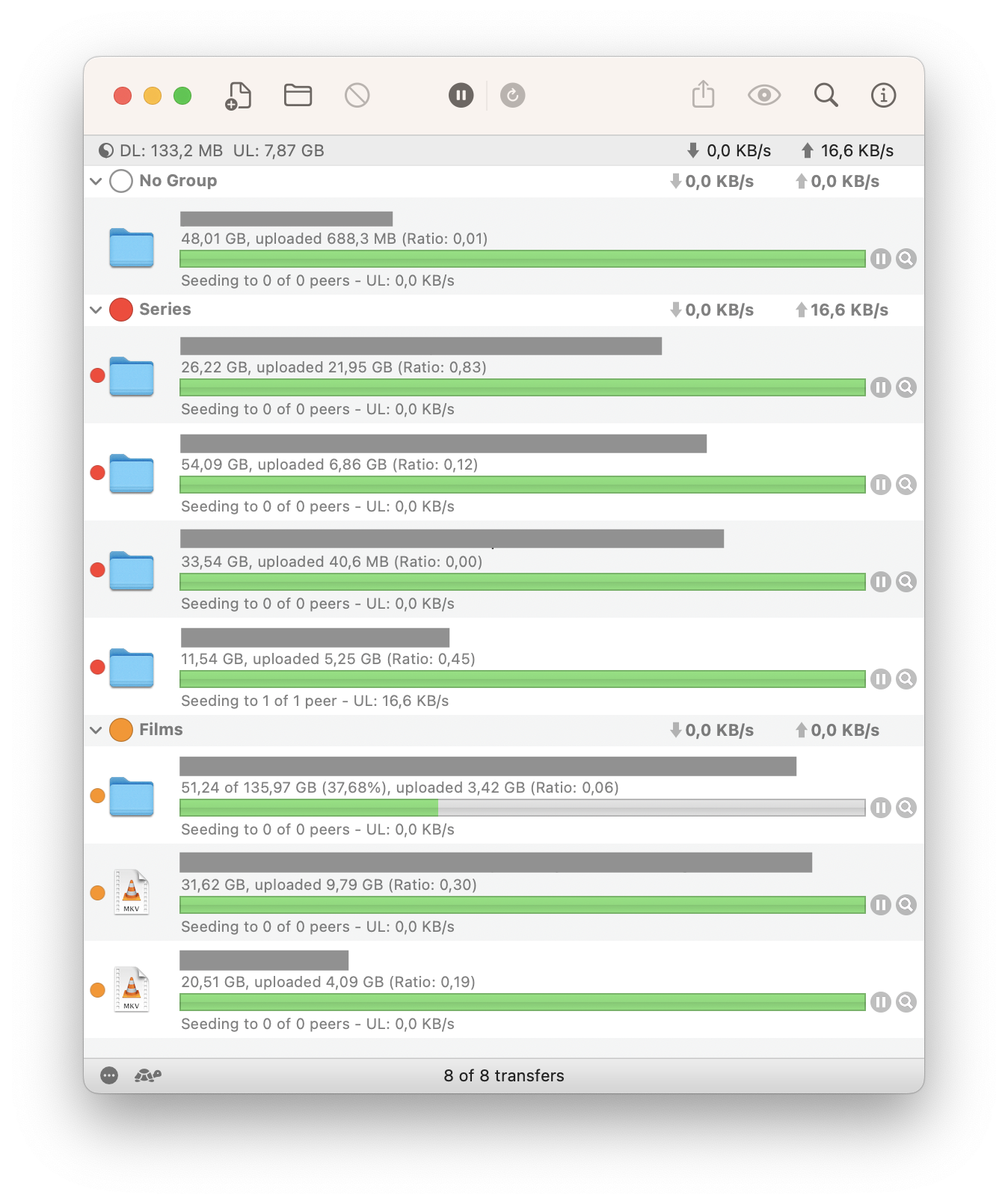This screenshot has width=1008, height=1204.
Task: Select the red Series group indicator
Action: 120,310
